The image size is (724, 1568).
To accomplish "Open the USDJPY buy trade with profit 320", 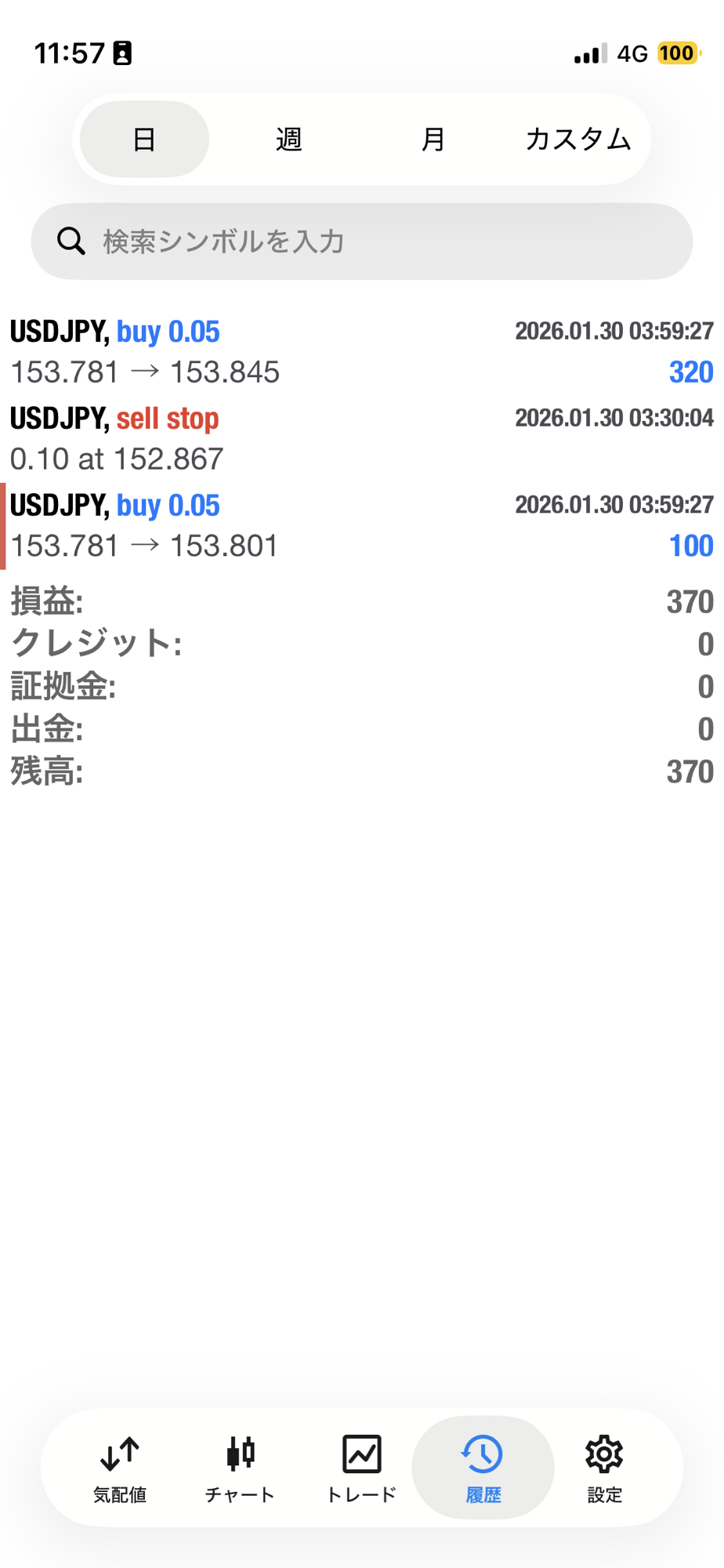I will [361, 351].
